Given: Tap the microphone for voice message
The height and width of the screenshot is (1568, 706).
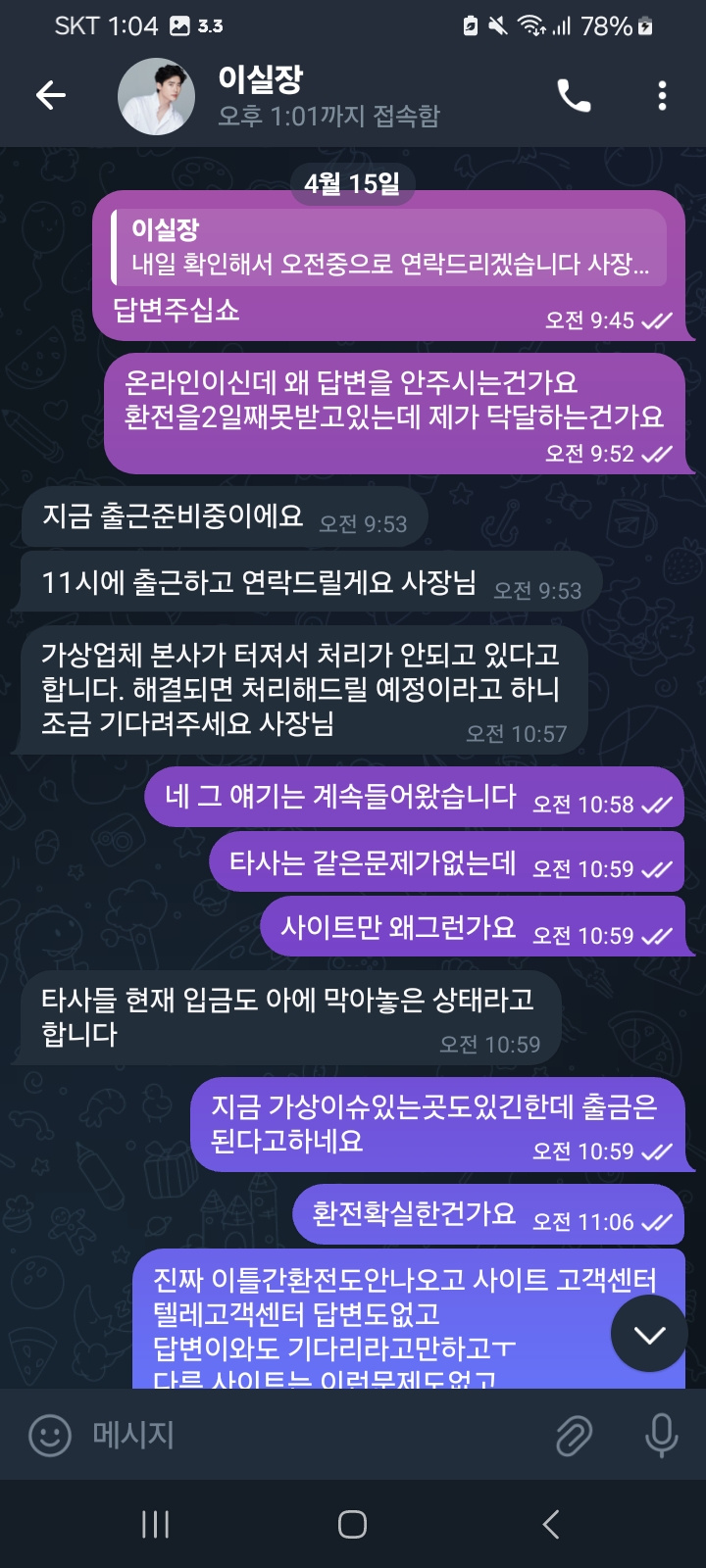Looking at the screenshot, I should 661,1436.
